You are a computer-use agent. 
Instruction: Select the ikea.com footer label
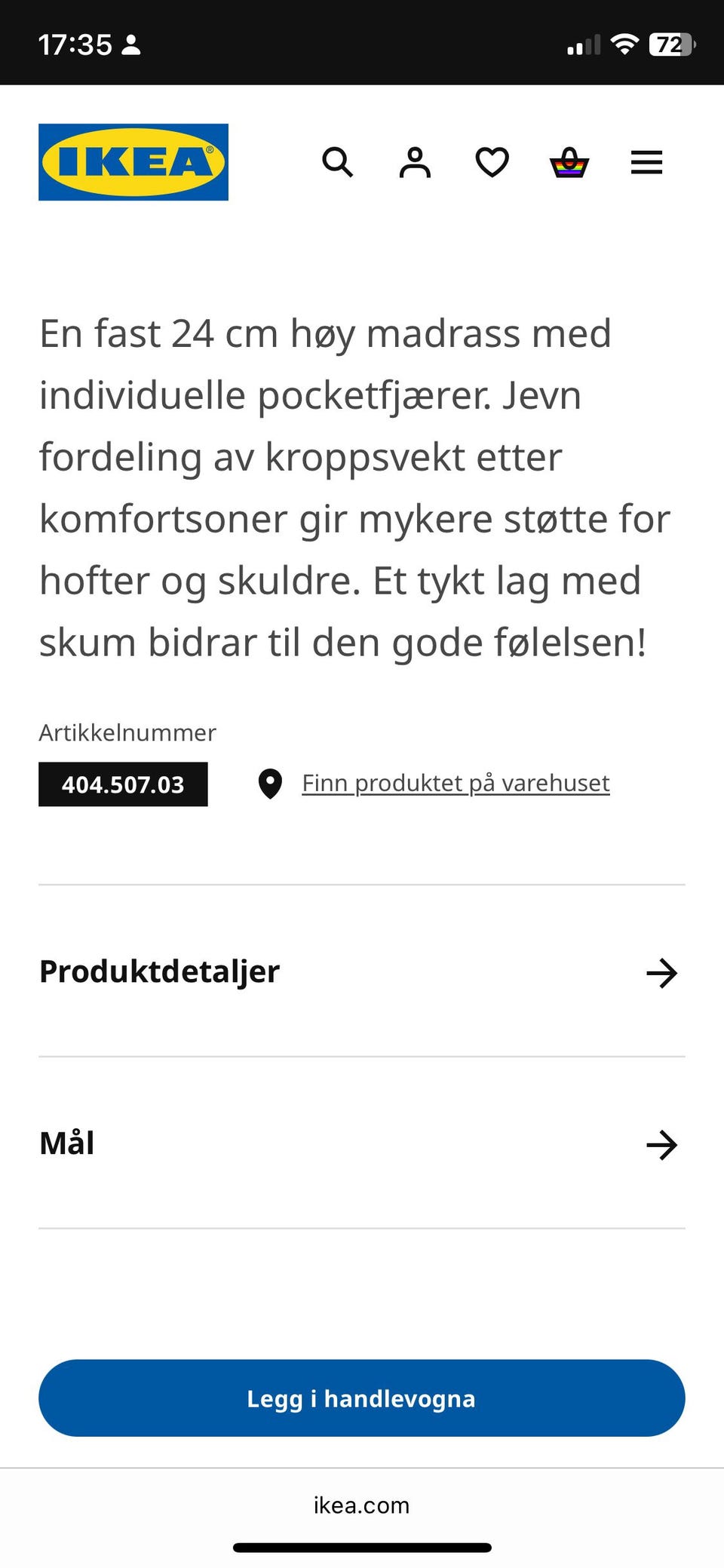click(x=361, y=1505)
